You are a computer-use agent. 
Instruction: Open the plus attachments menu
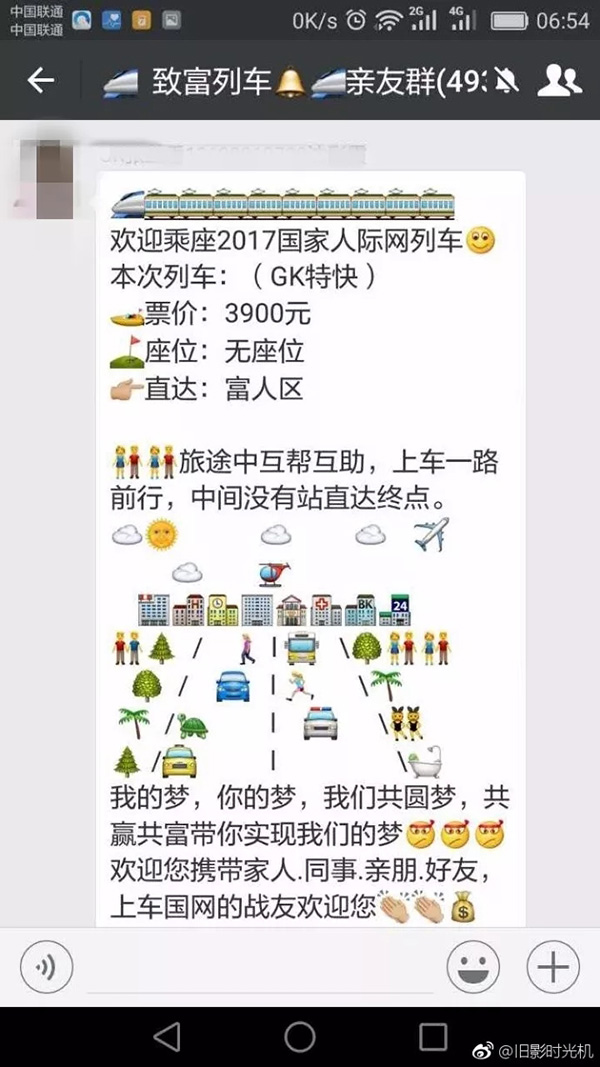click(x=553, y=967)
